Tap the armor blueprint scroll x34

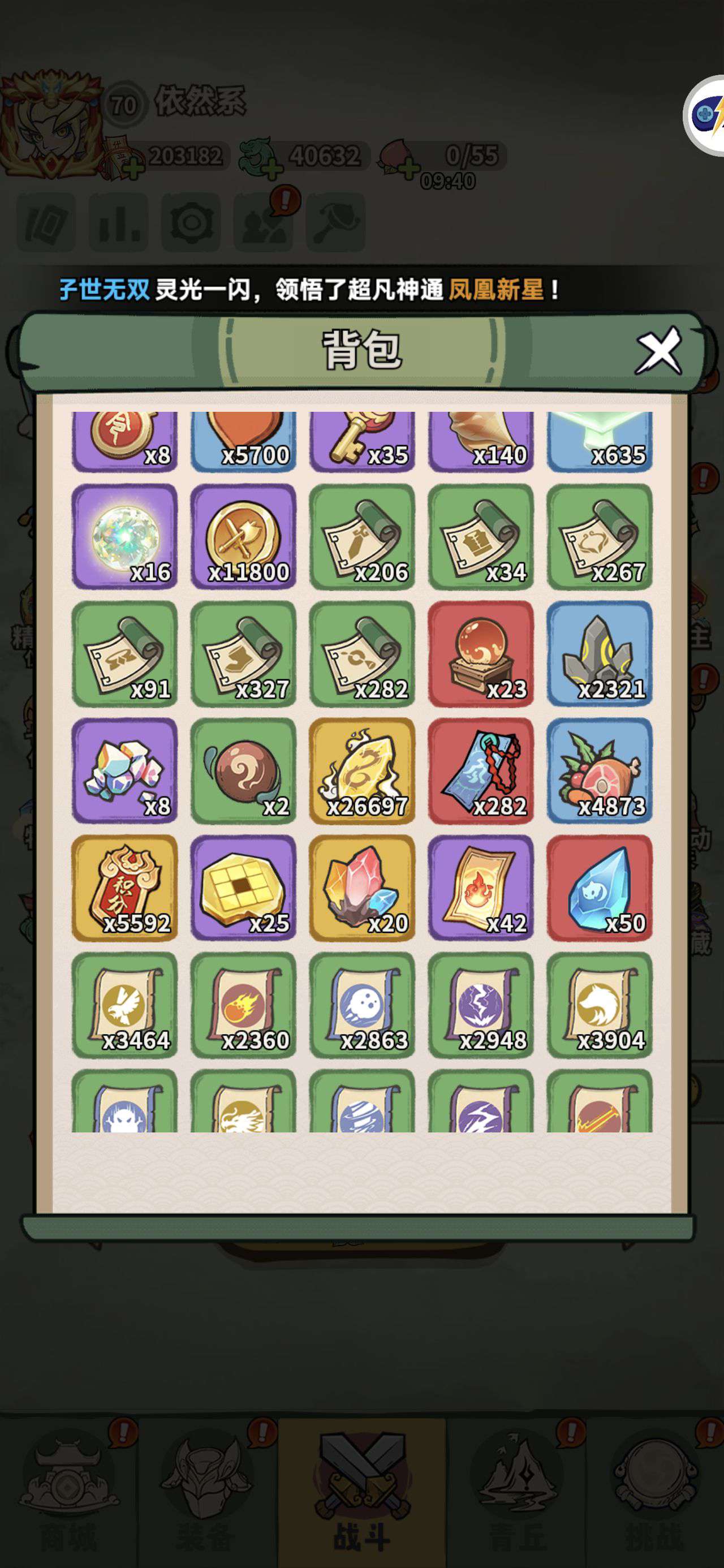pos(481,537)
